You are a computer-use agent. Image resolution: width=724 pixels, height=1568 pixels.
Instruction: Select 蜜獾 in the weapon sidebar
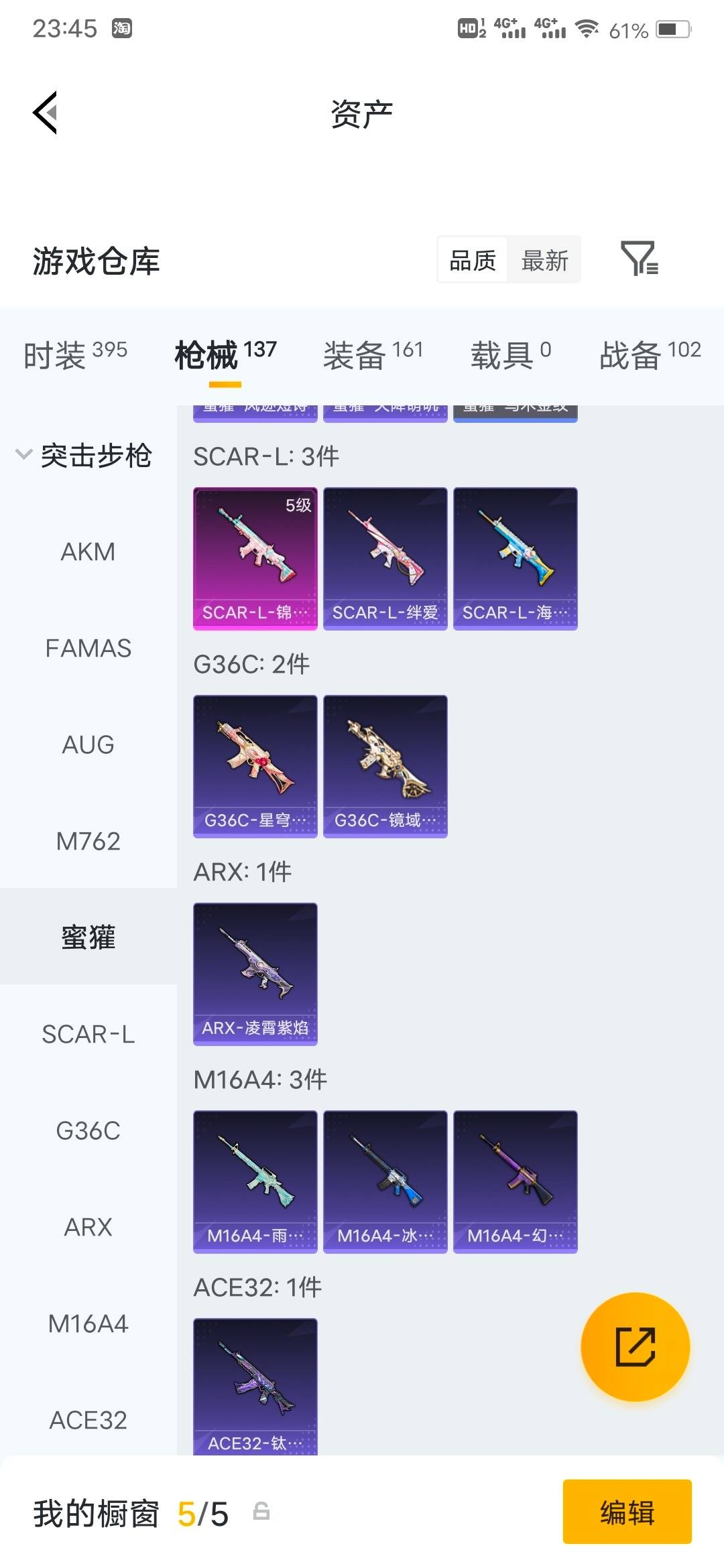88,938
